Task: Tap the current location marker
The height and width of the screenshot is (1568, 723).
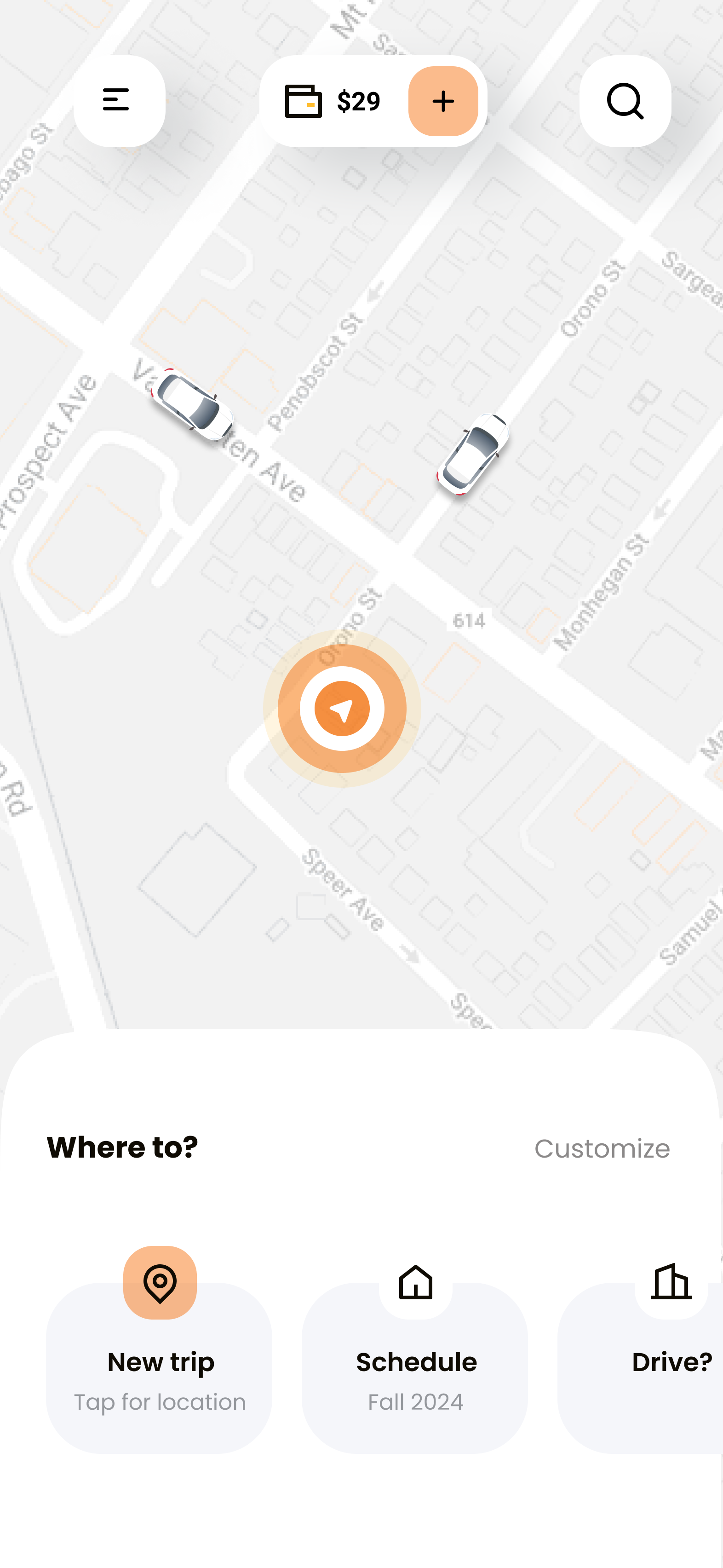Action: [342, 709]
